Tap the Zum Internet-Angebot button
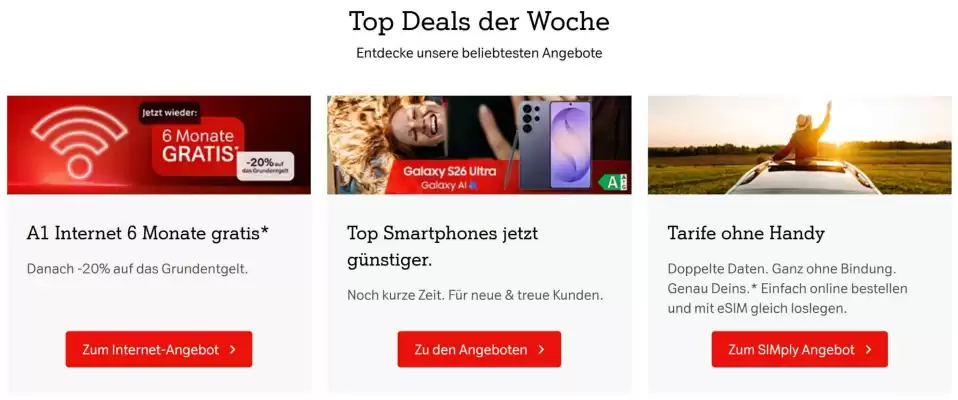This screenshot has height=400, width=958. click(159, 349)
